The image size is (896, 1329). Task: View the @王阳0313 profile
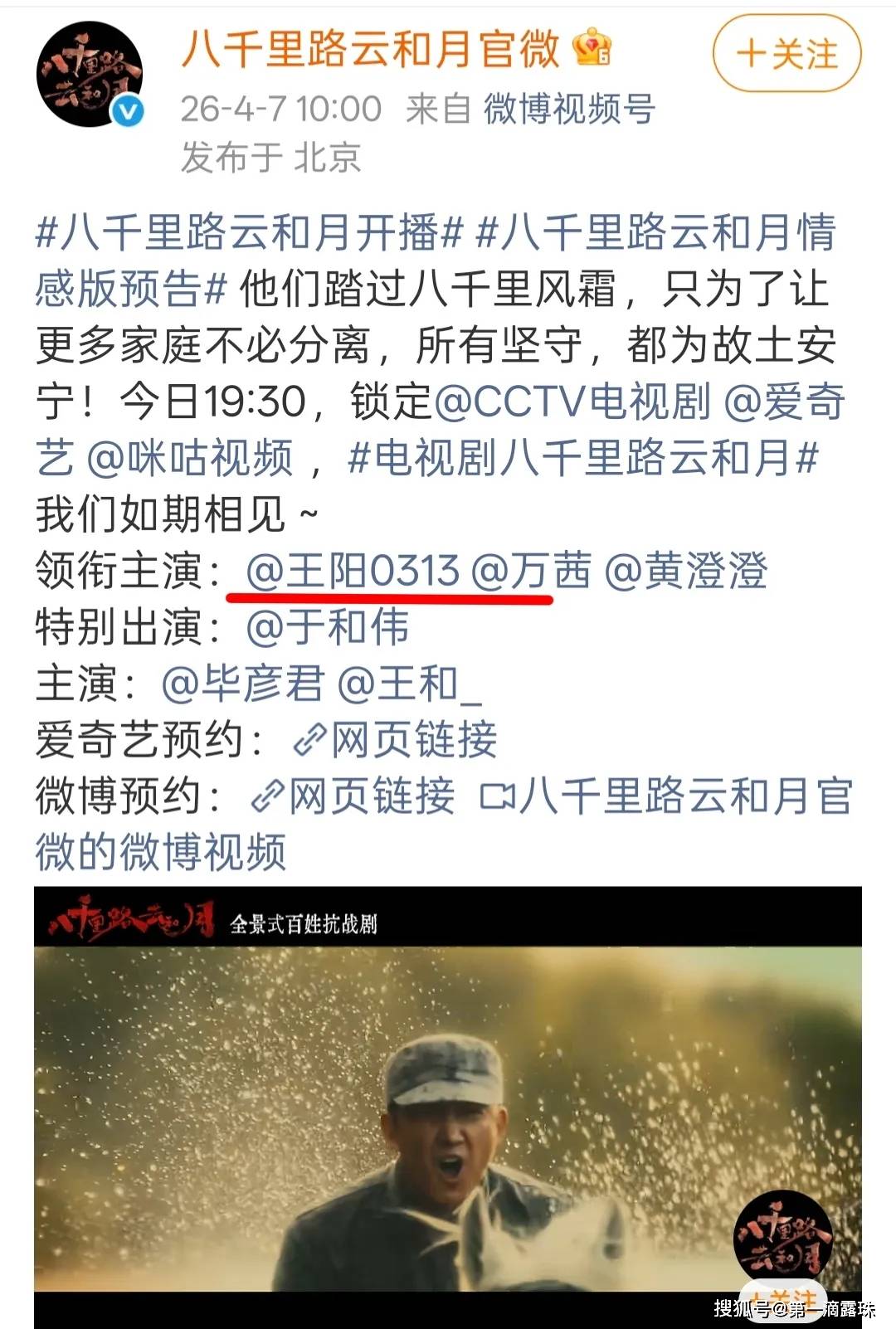(353, 571)
